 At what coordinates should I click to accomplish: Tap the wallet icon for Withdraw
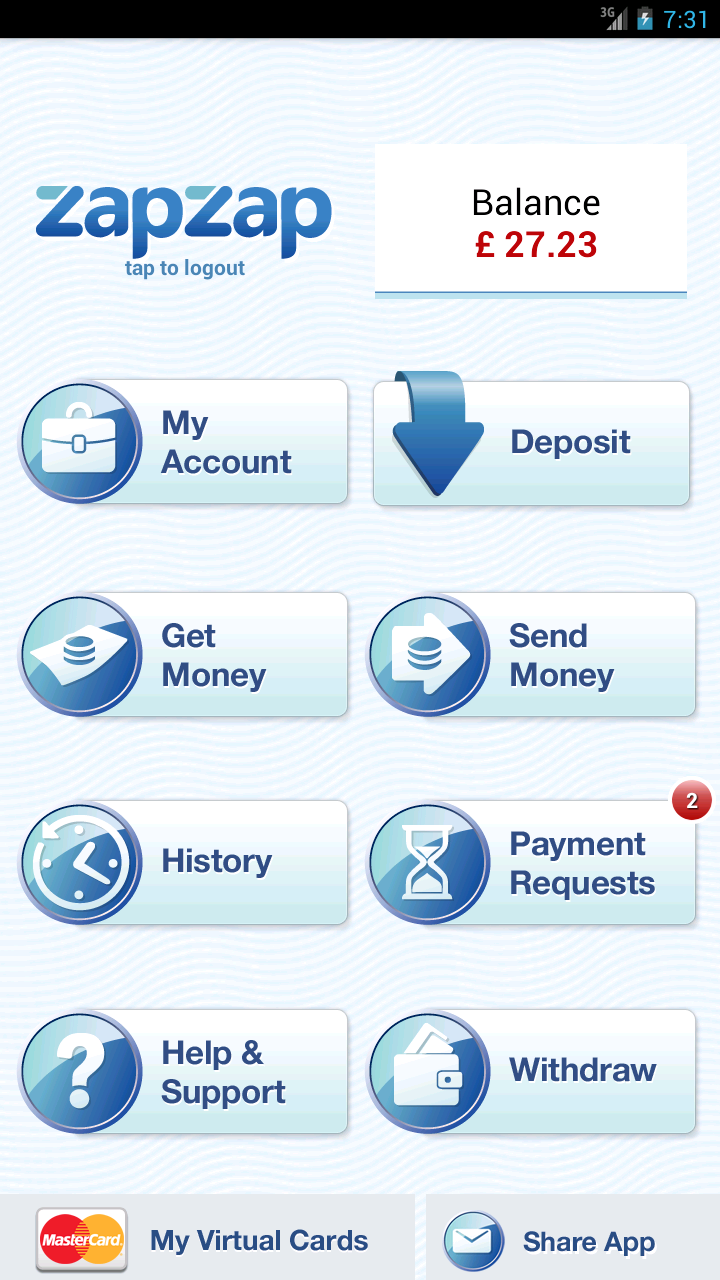click(x=430, y=1070)
